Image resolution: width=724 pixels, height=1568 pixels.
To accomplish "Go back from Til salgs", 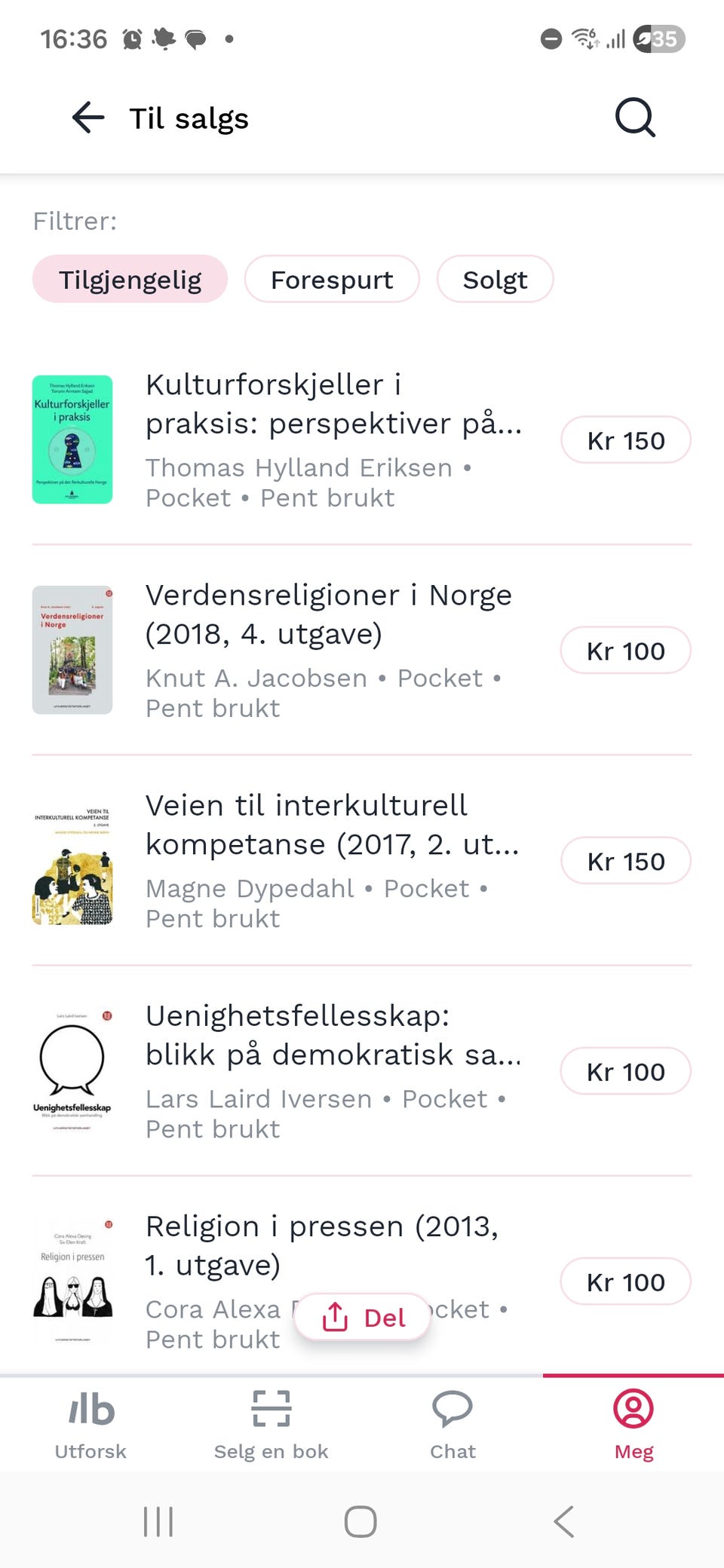I will point(88,118).
